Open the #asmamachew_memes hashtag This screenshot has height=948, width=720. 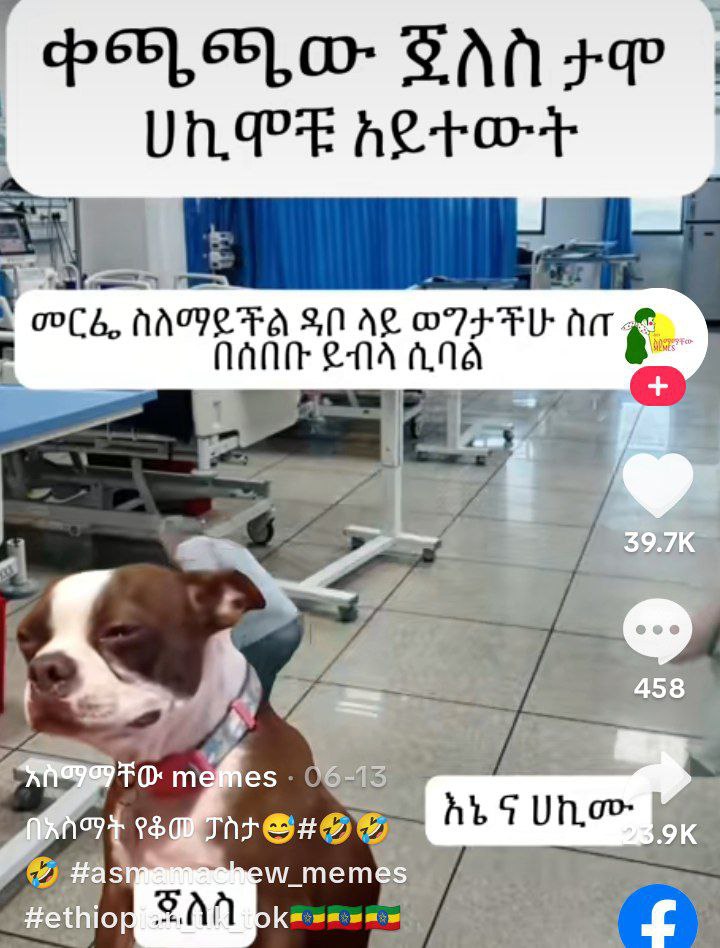(238, 874)
